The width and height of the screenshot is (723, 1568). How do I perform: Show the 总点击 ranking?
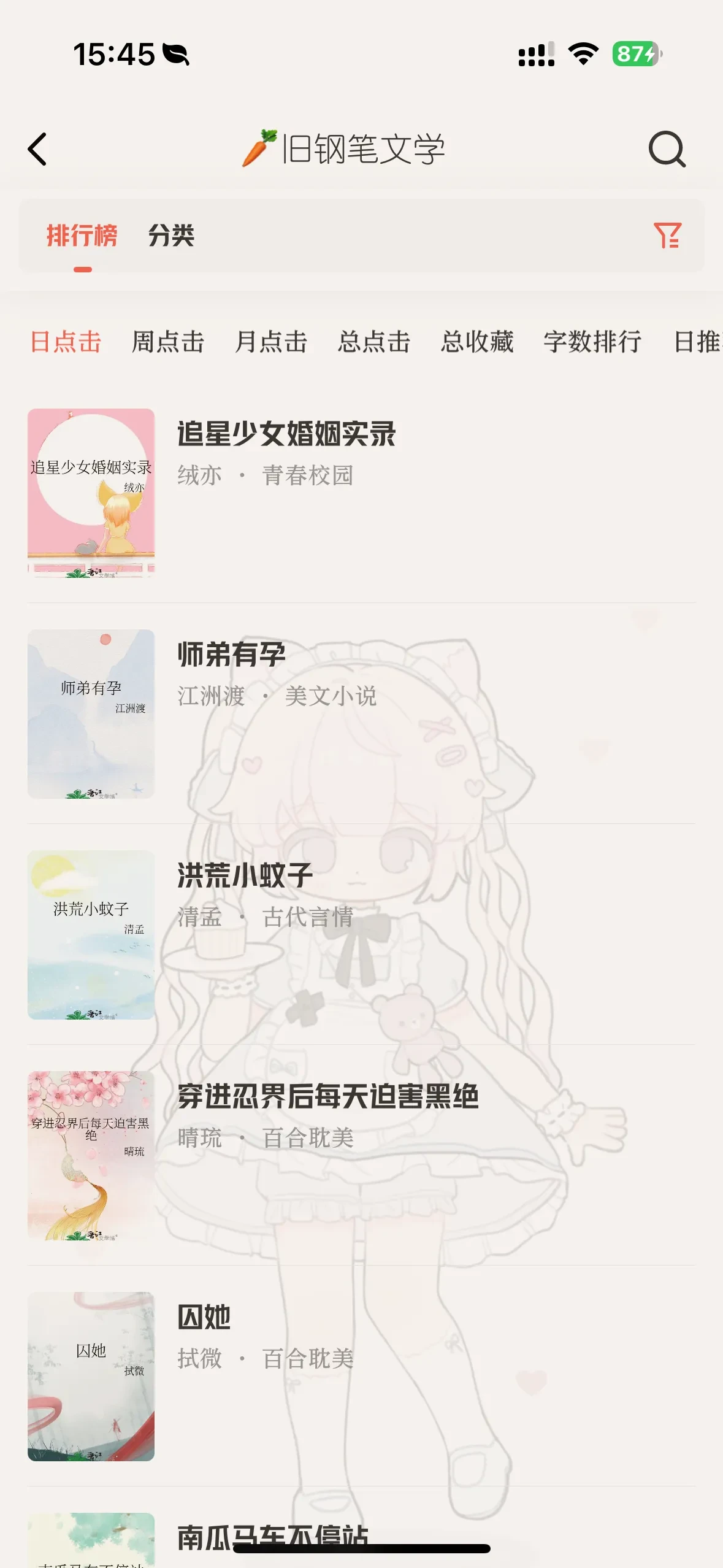pos(374,342)
